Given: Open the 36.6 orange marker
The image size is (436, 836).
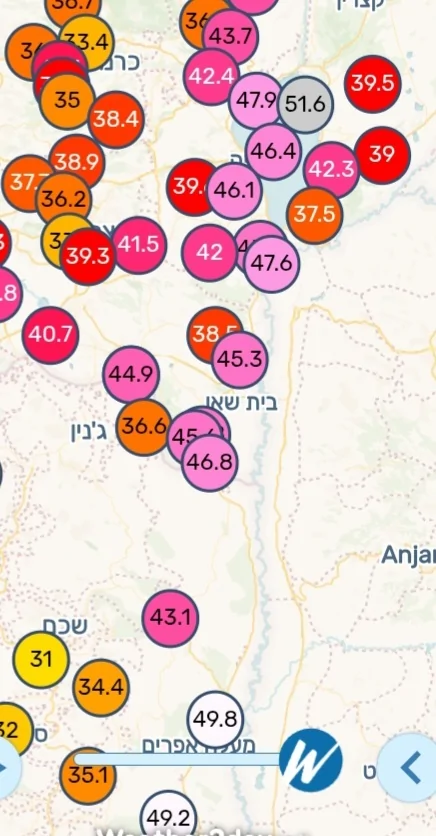Looking at the screenshot, I should click(144, 427).
